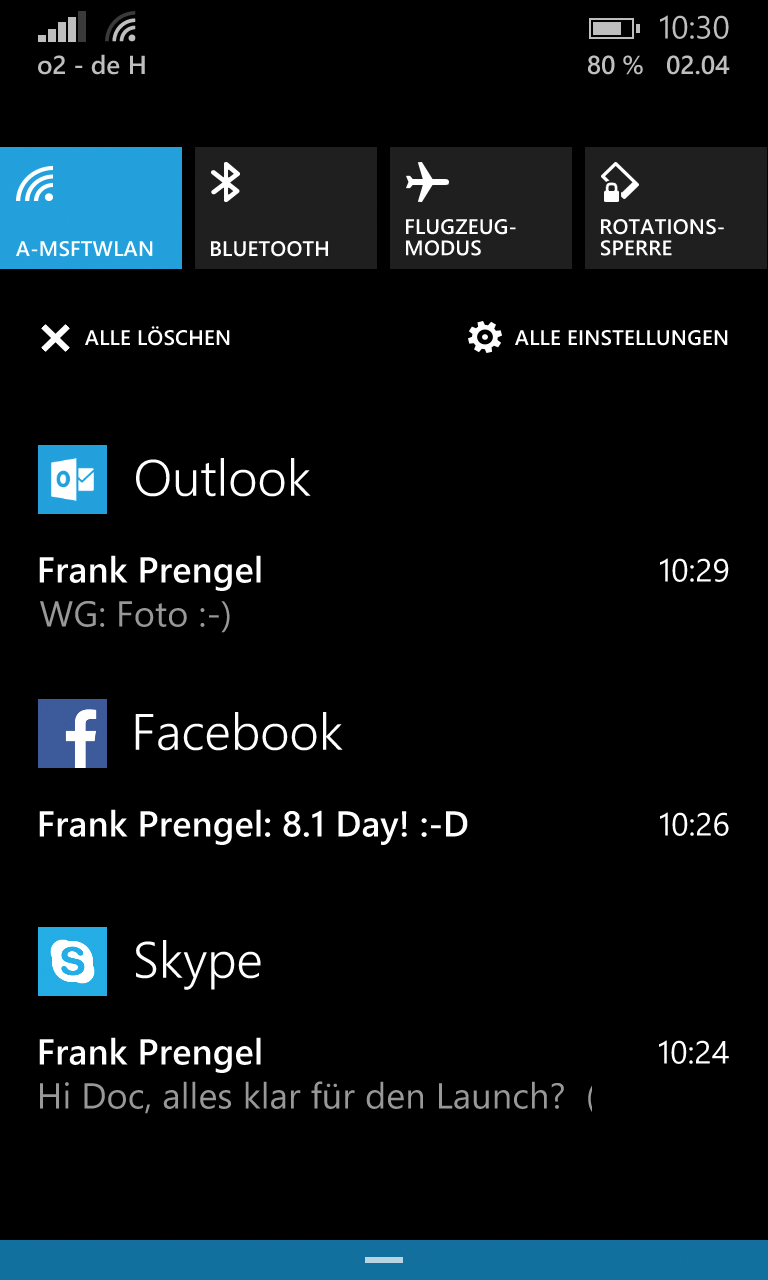This screenshot has height=1280, width=768.
Task: Open Skype message from Frank Prengel
Action: [x=384, y=1075]
